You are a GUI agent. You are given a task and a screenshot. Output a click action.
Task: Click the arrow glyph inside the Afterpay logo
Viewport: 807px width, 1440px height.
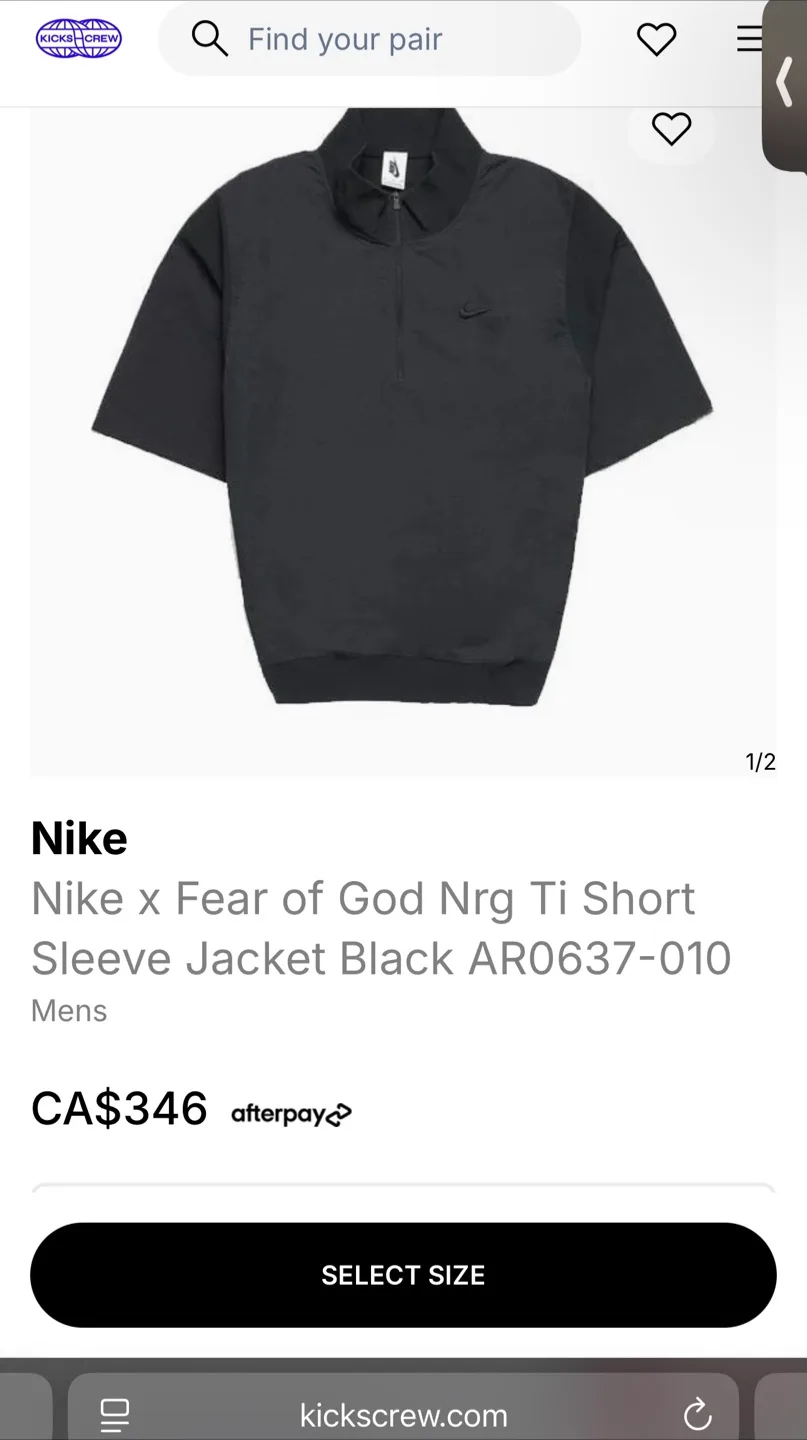coord(340,1113)
